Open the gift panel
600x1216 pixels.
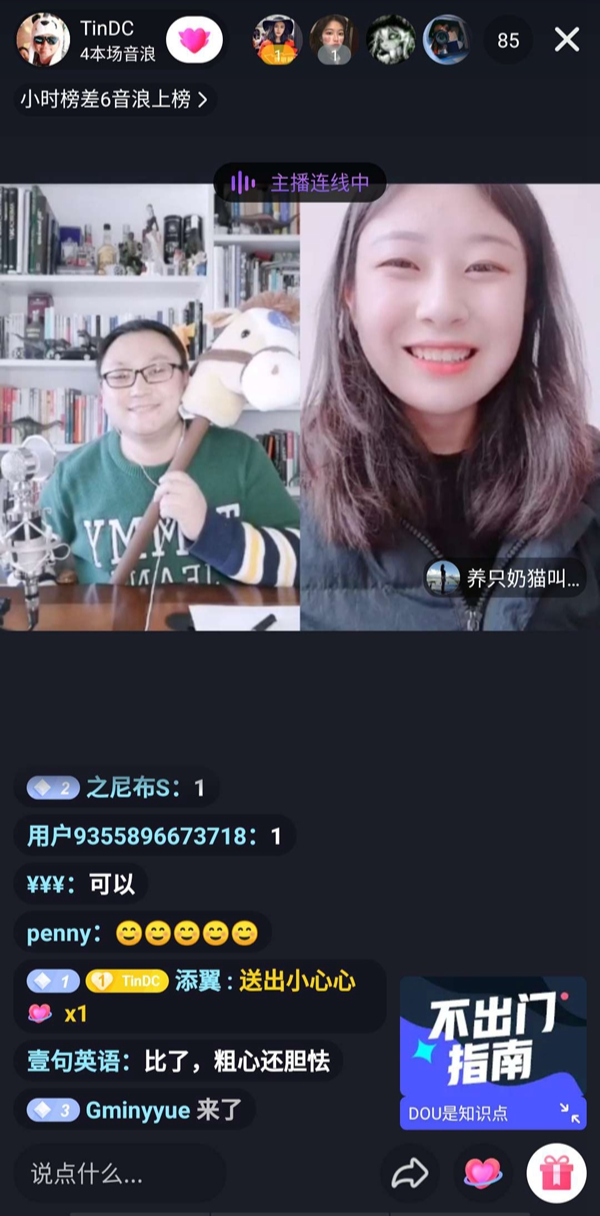coord(556,1173)
